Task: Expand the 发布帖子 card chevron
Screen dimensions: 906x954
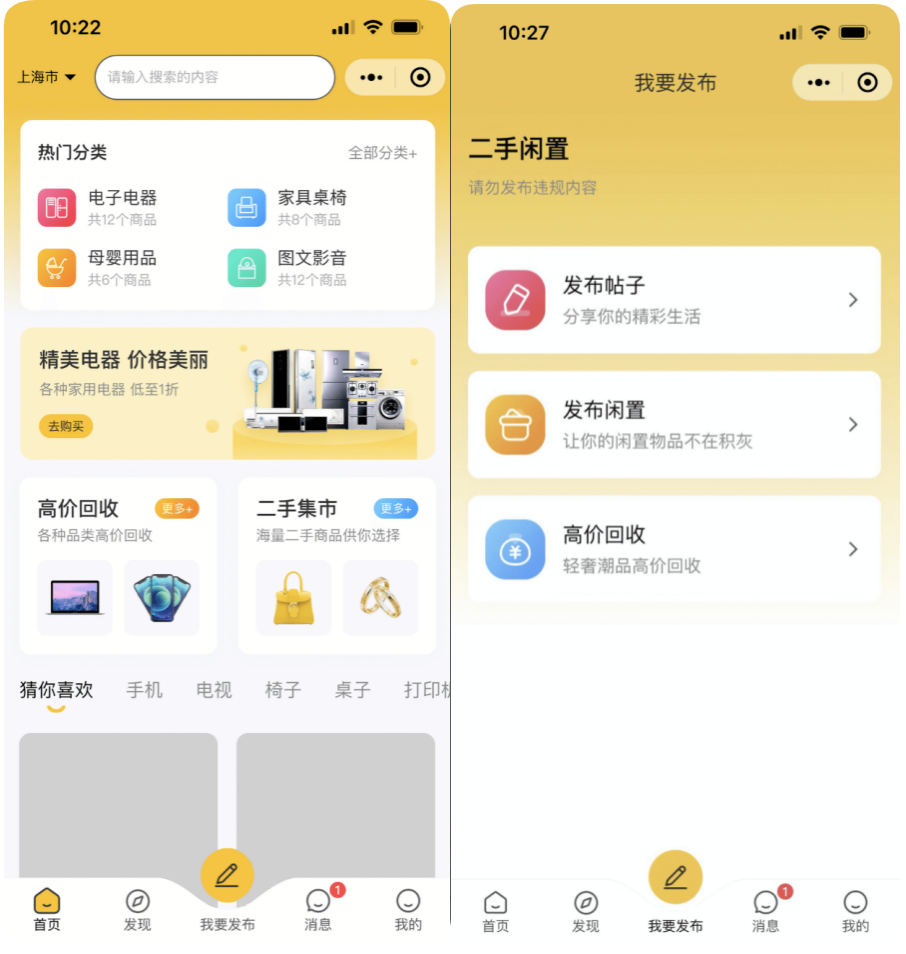Action: [x=852, y=300]
